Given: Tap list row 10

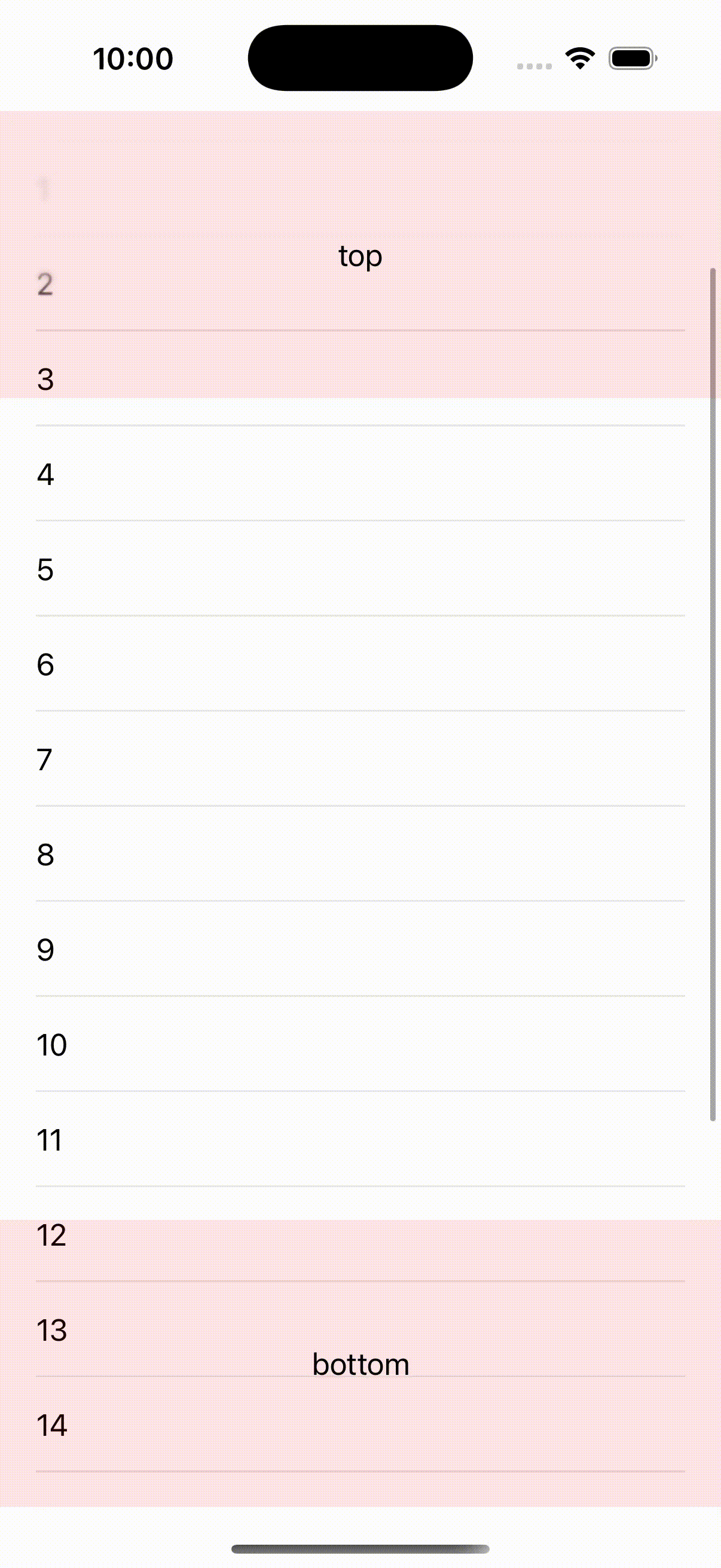Looking at the screenshot, I should (x=360, y=1044).
